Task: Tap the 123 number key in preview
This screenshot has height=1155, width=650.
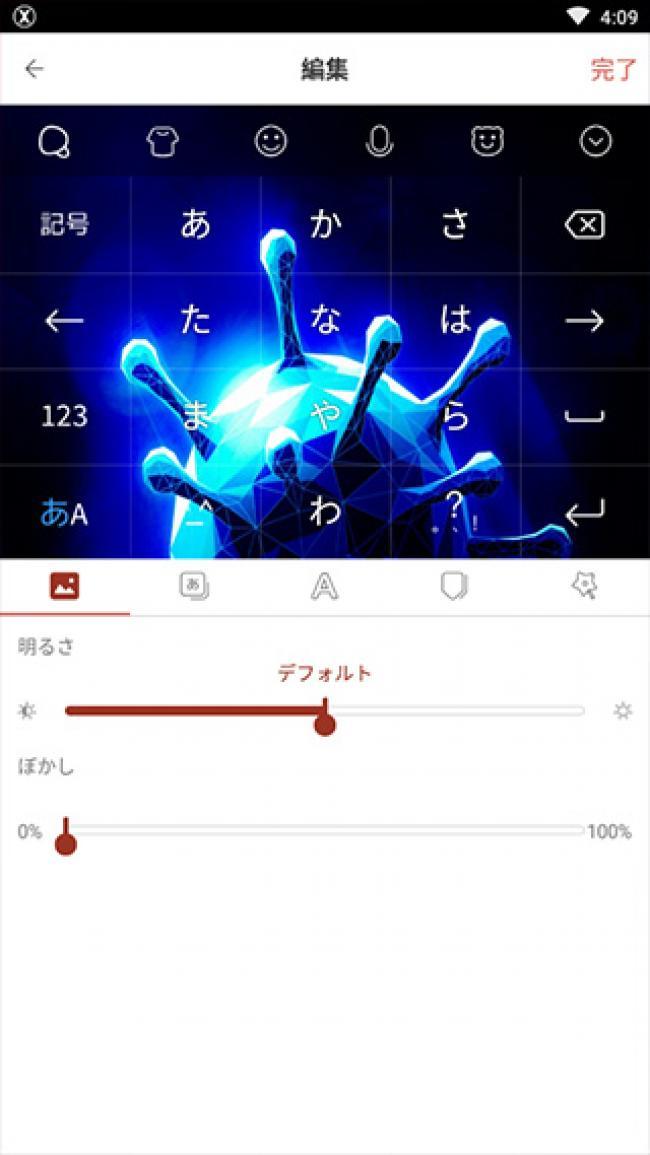Action: click(65, 417)
